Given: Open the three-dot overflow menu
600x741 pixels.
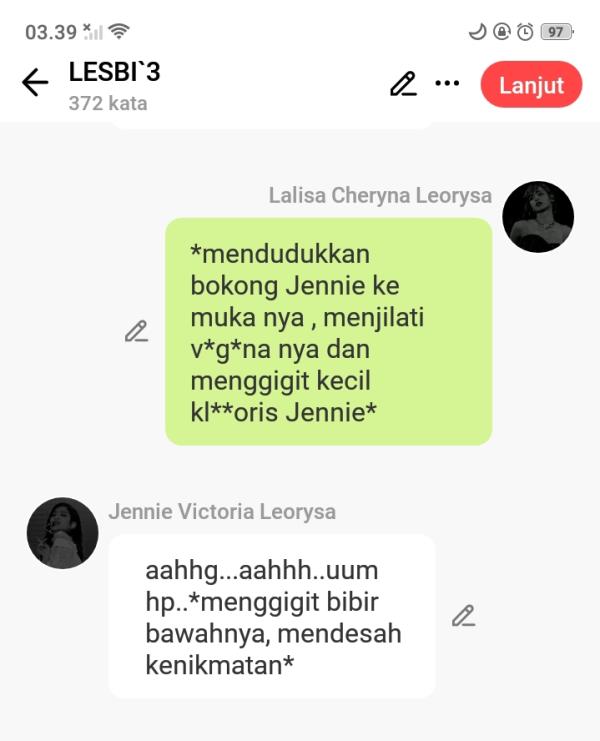Looking at the screenshot, I should pyautogui.click(x=447, y=84).
